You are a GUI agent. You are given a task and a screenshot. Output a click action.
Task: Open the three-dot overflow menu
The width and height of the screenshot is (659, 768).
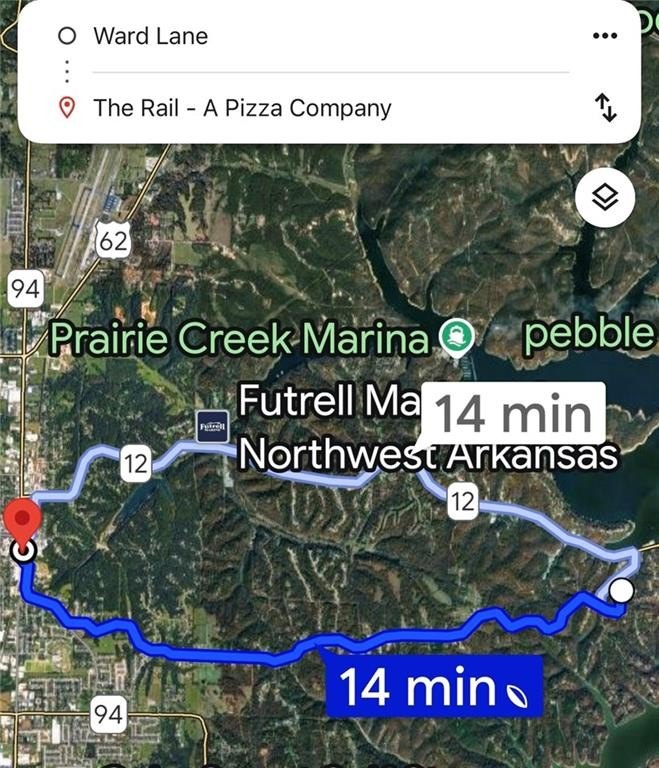coord(605,36)
